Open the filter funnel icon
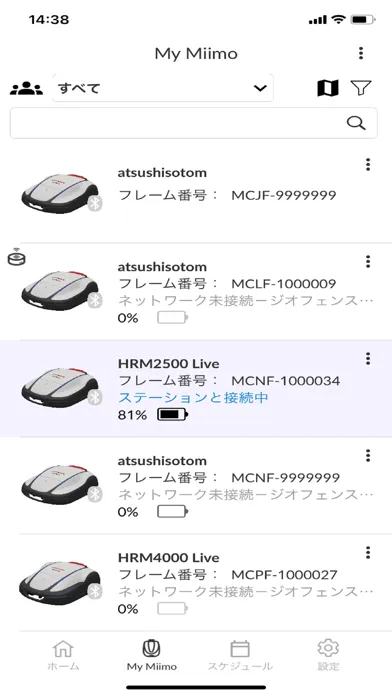The image size is (392, 696). point(360,88)
